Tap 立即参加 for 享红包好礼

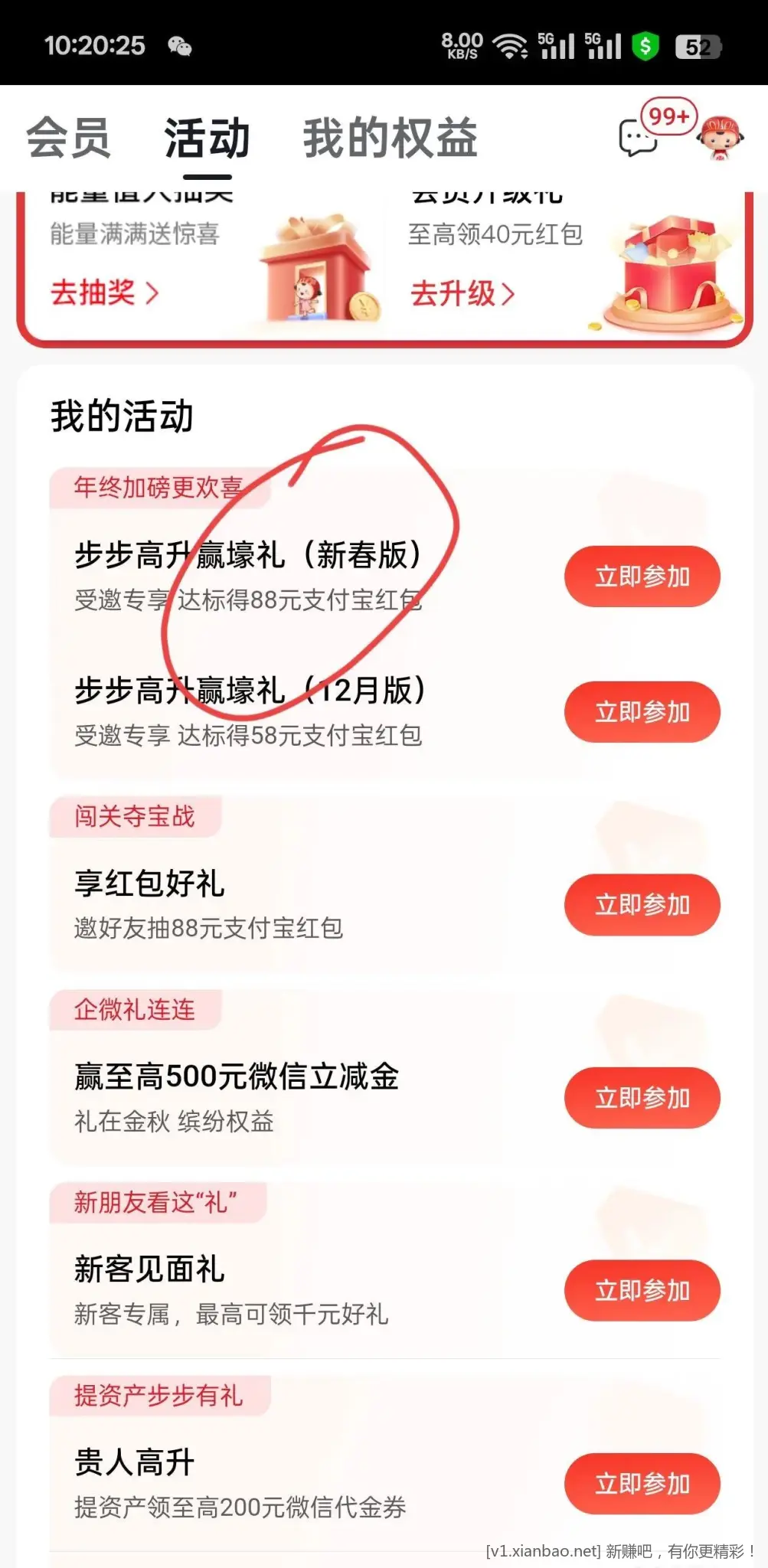point(642,905)
